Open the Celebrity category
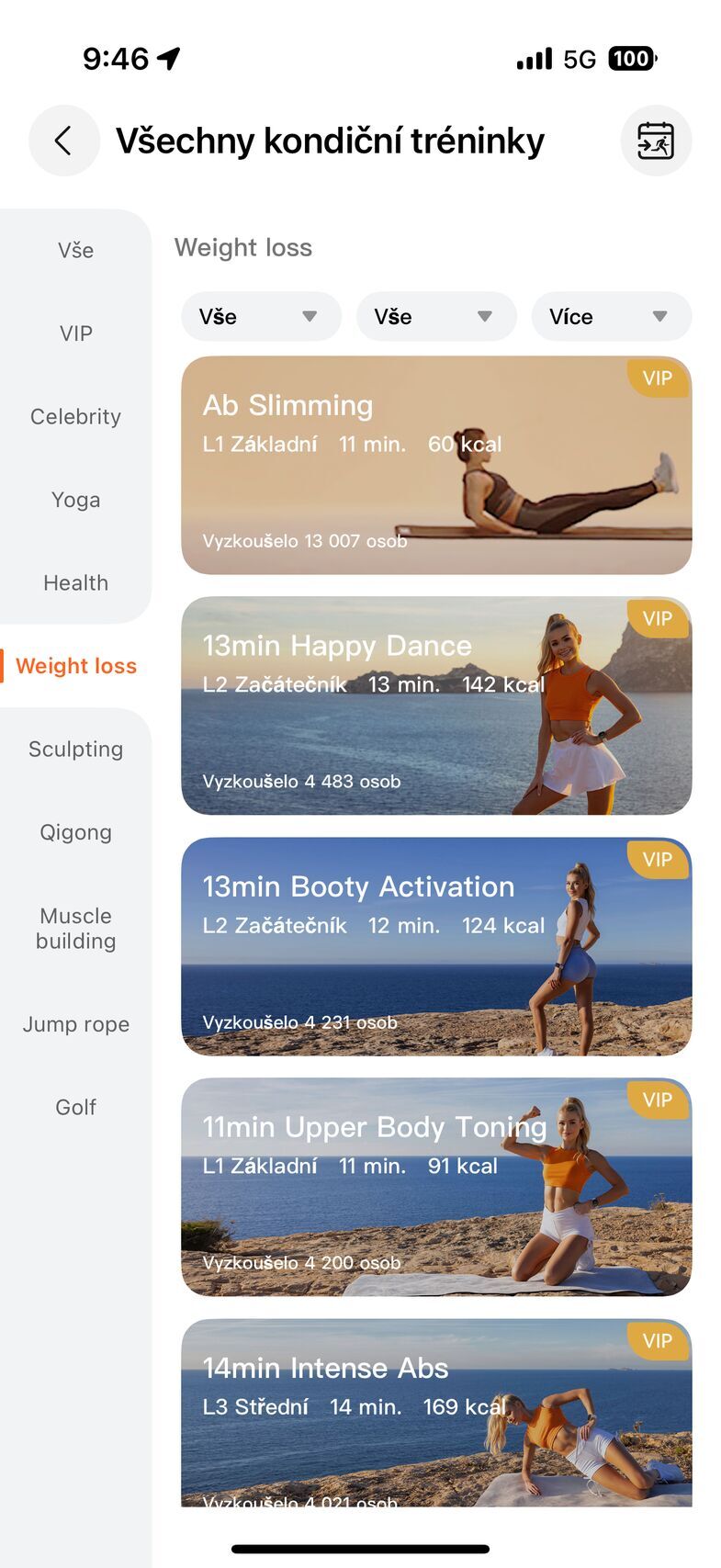This screenshot has width=721, height=1568. point(75,417)
